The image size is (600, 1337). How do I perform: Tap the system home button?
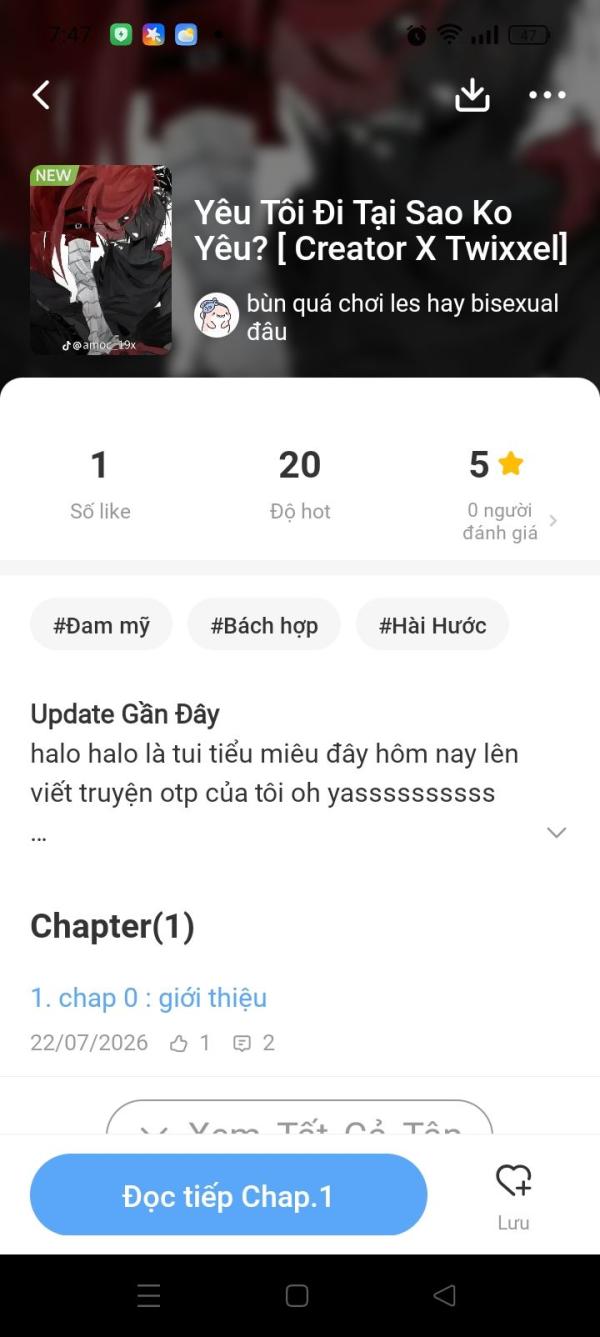[x=297, y=1295]
